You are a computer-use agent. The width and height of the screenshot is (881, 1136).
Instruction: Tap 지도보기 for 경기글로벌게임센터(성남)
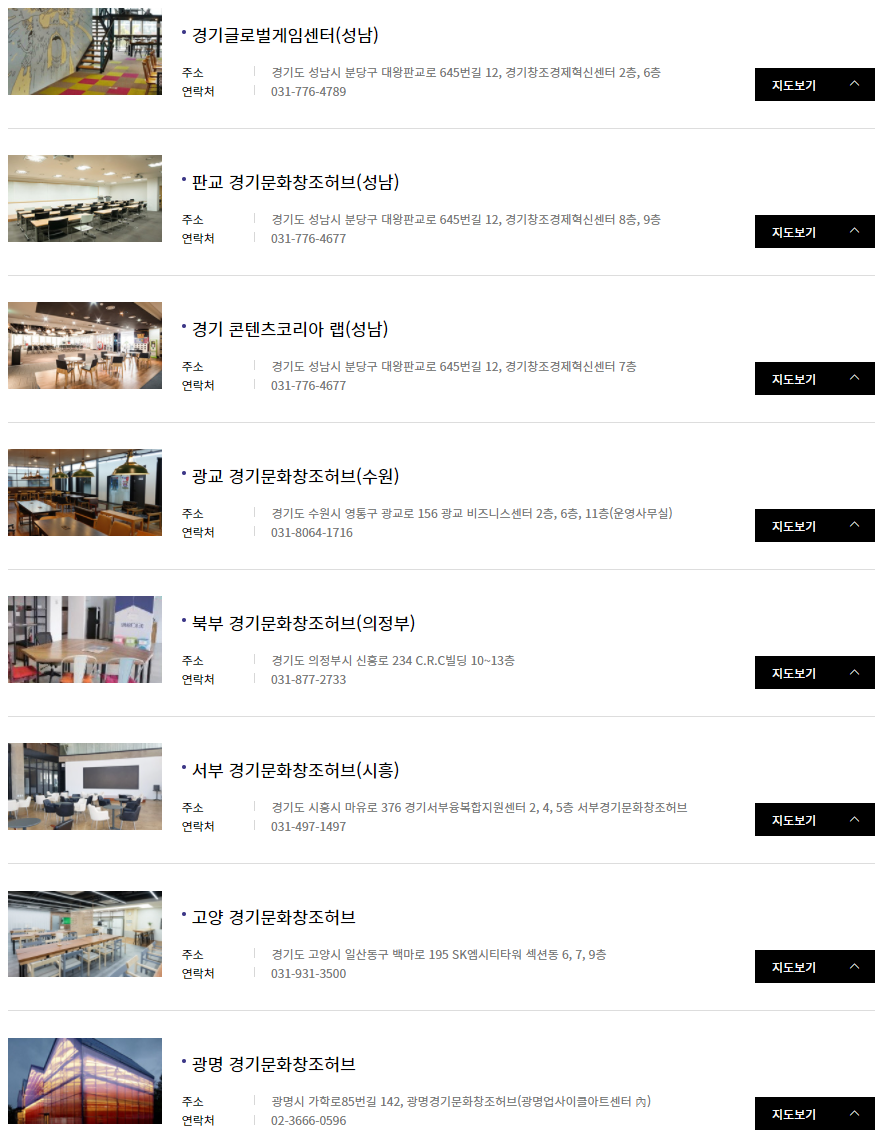pos(814,85)
